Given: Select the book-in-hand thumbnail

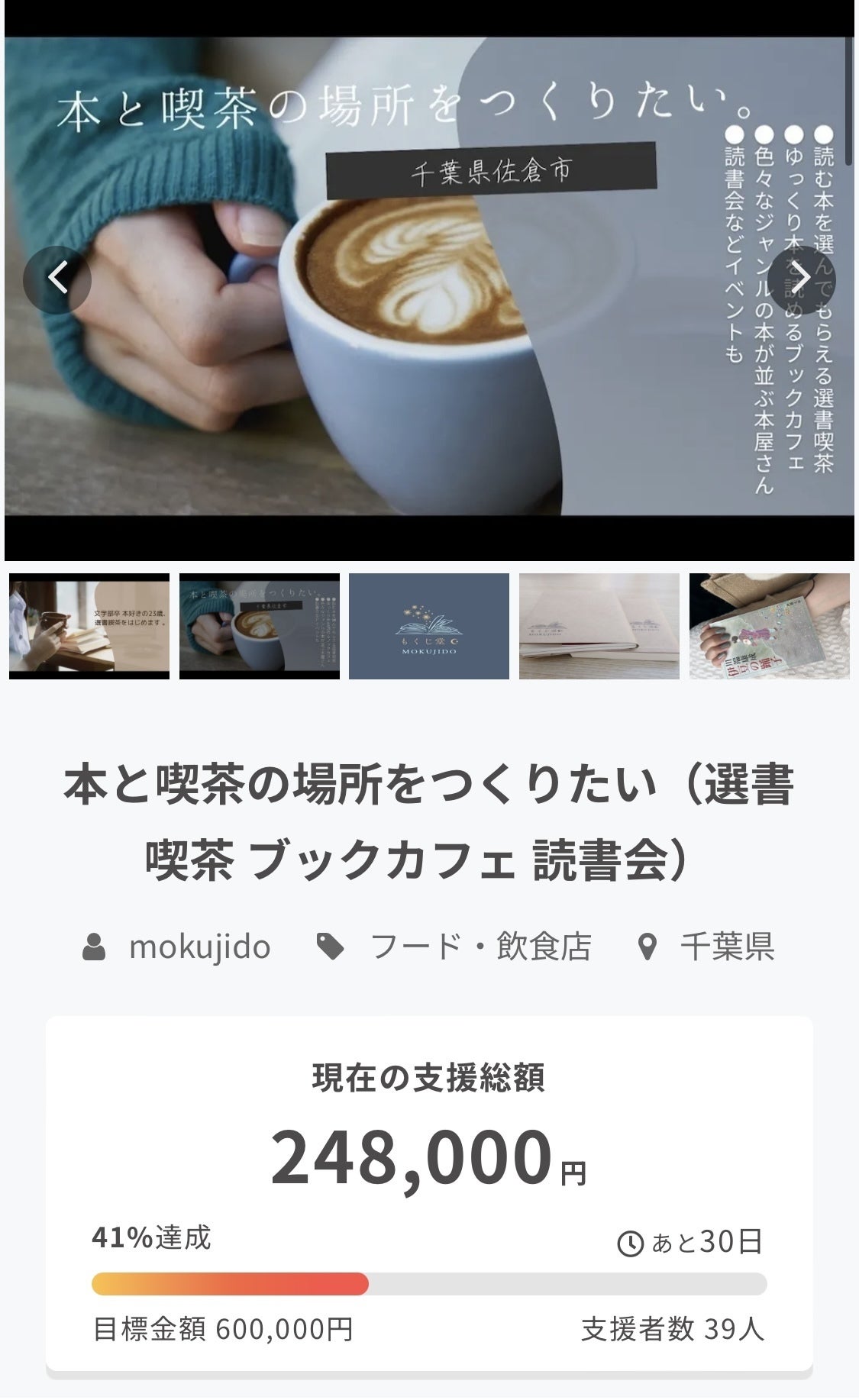Looking at the screenshot, I should coord(769,626).
